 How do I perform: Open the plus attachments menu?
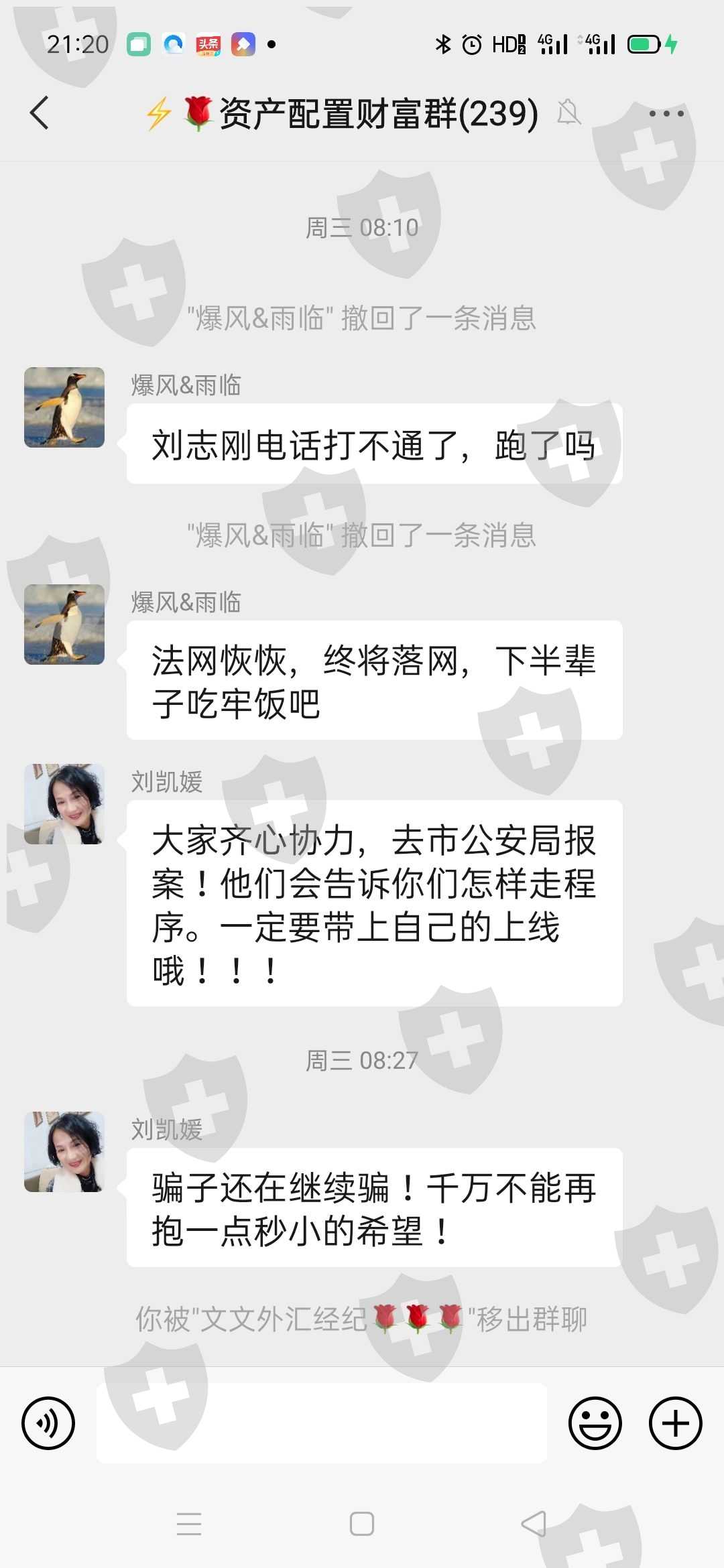[676, 1423]
